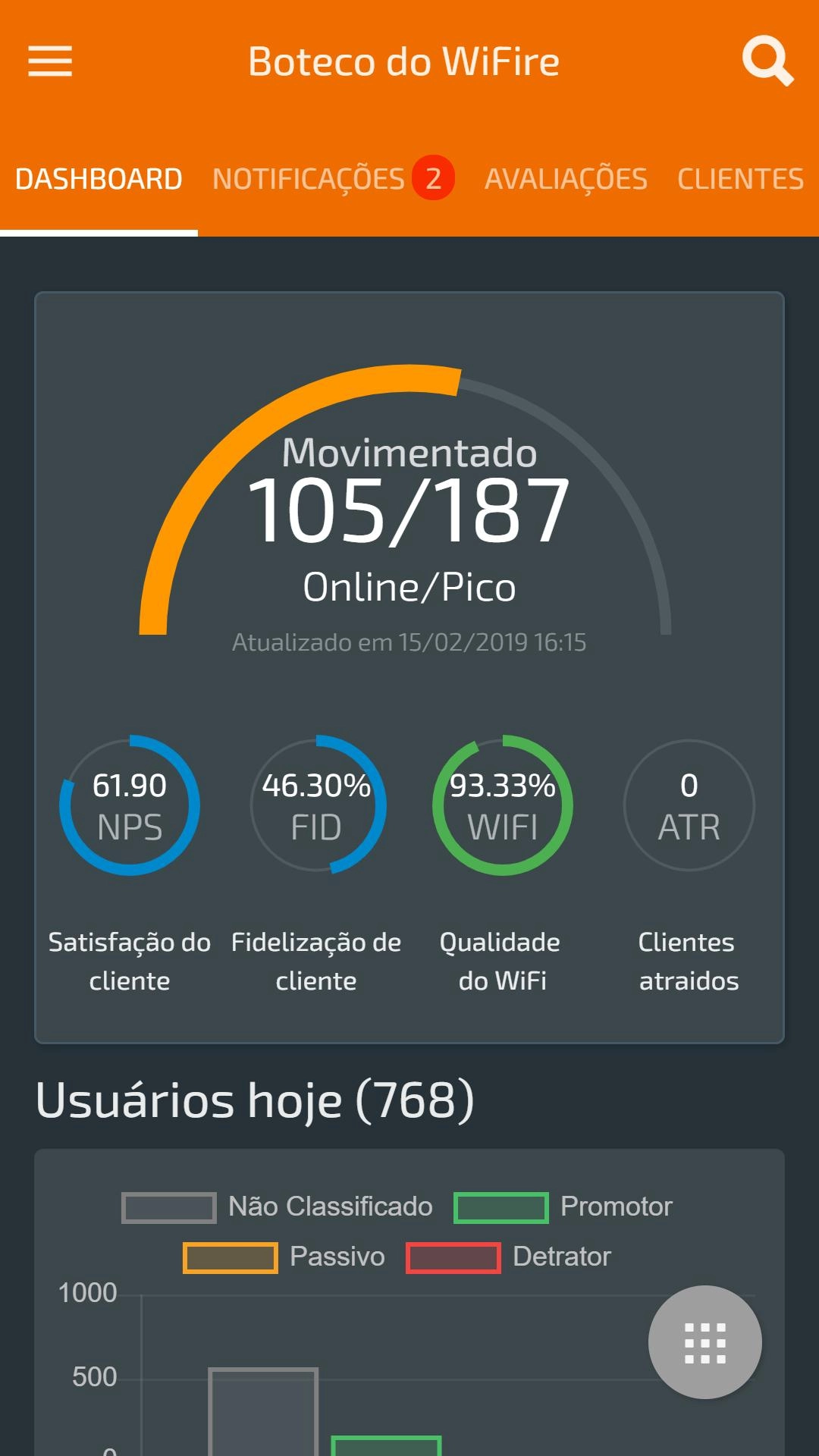Switch to the Clientes tab
The width and height of the screenshot is (819, 1456).
[740, 179]
